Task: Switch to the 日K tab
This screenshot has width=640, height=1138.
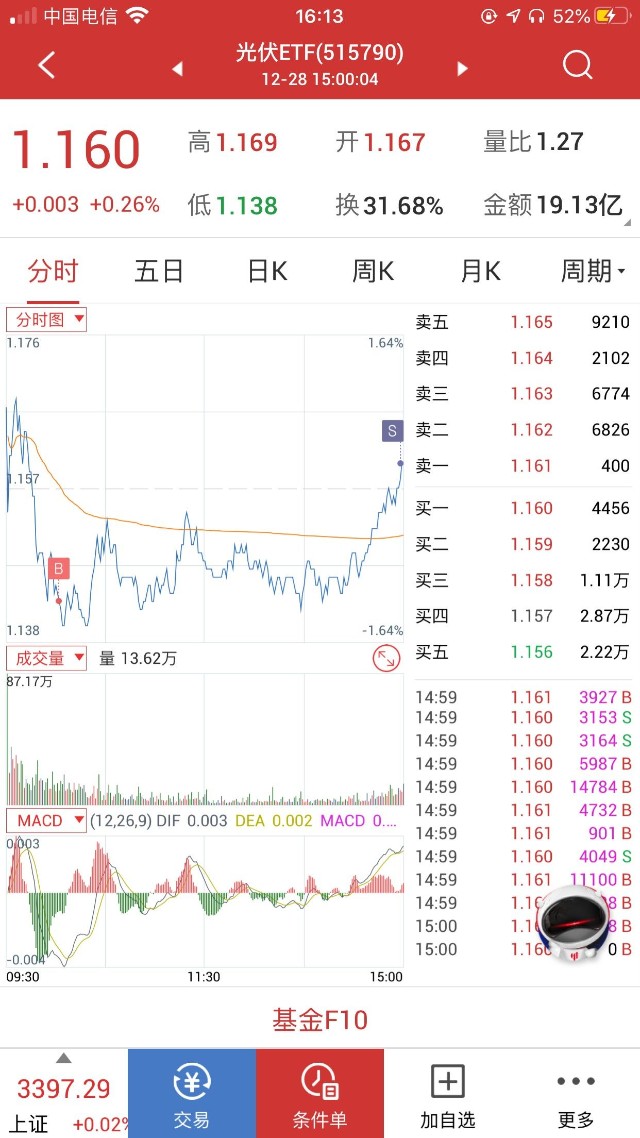Action: 267,271
